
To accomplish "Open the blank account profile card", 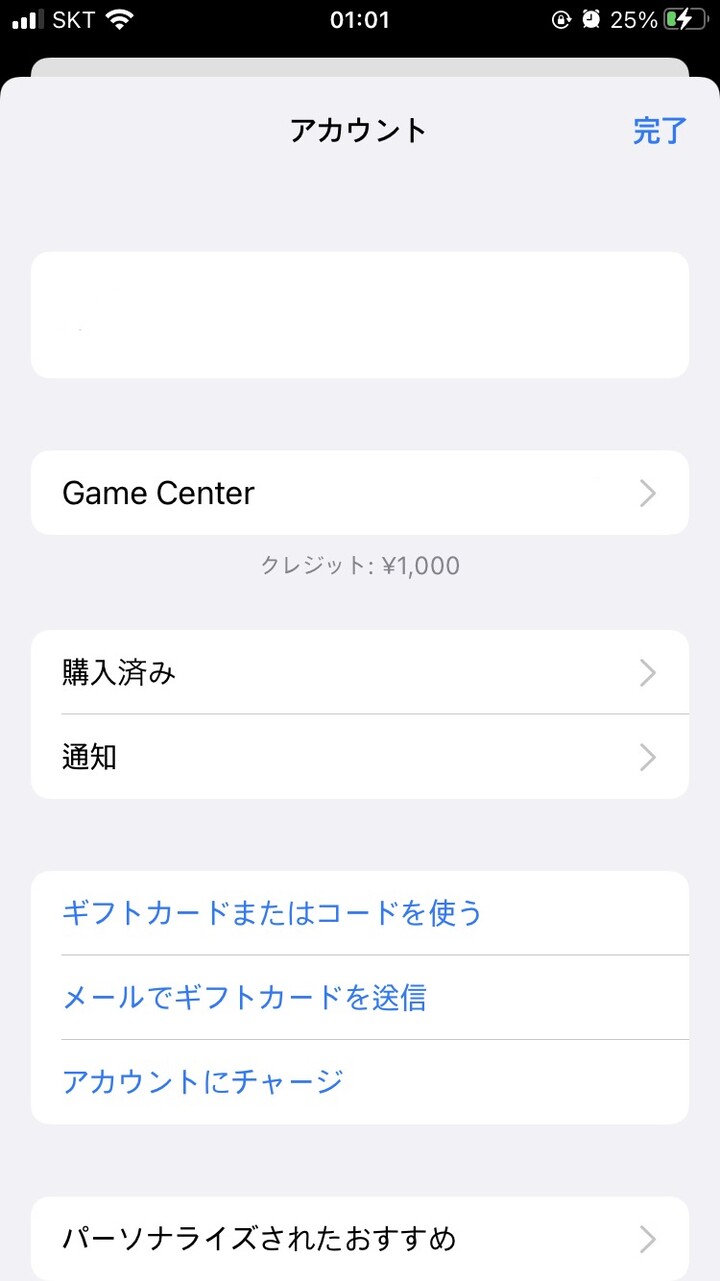I will 360,315.
